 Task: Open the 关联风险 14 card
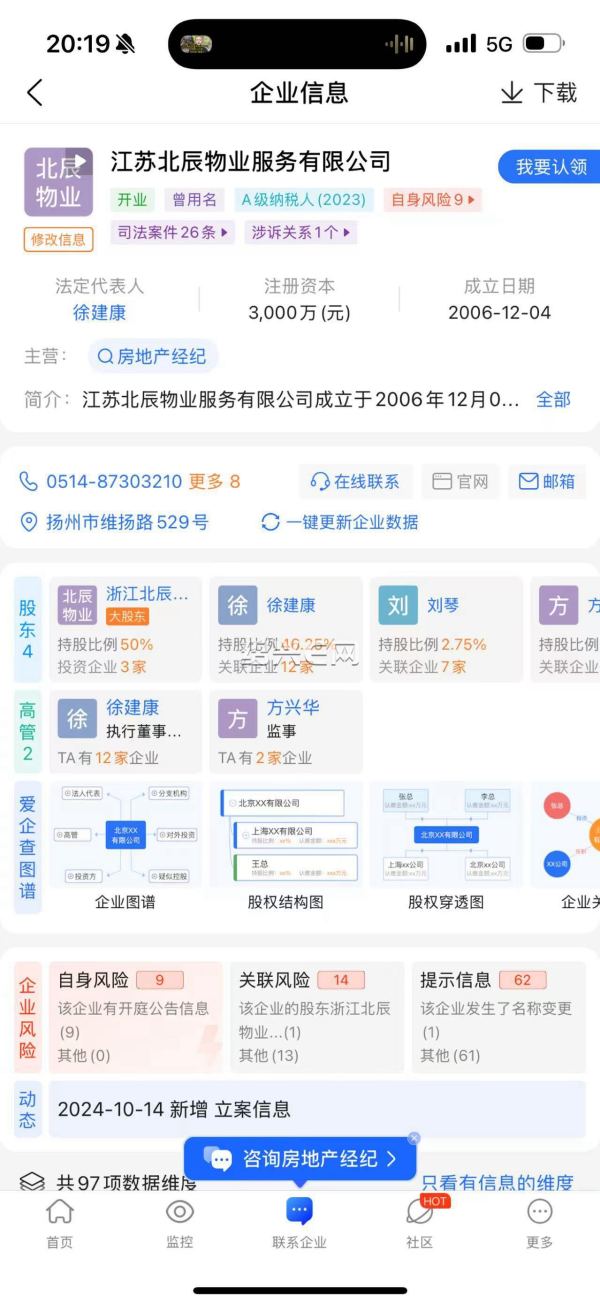[x=317, y=1017]
